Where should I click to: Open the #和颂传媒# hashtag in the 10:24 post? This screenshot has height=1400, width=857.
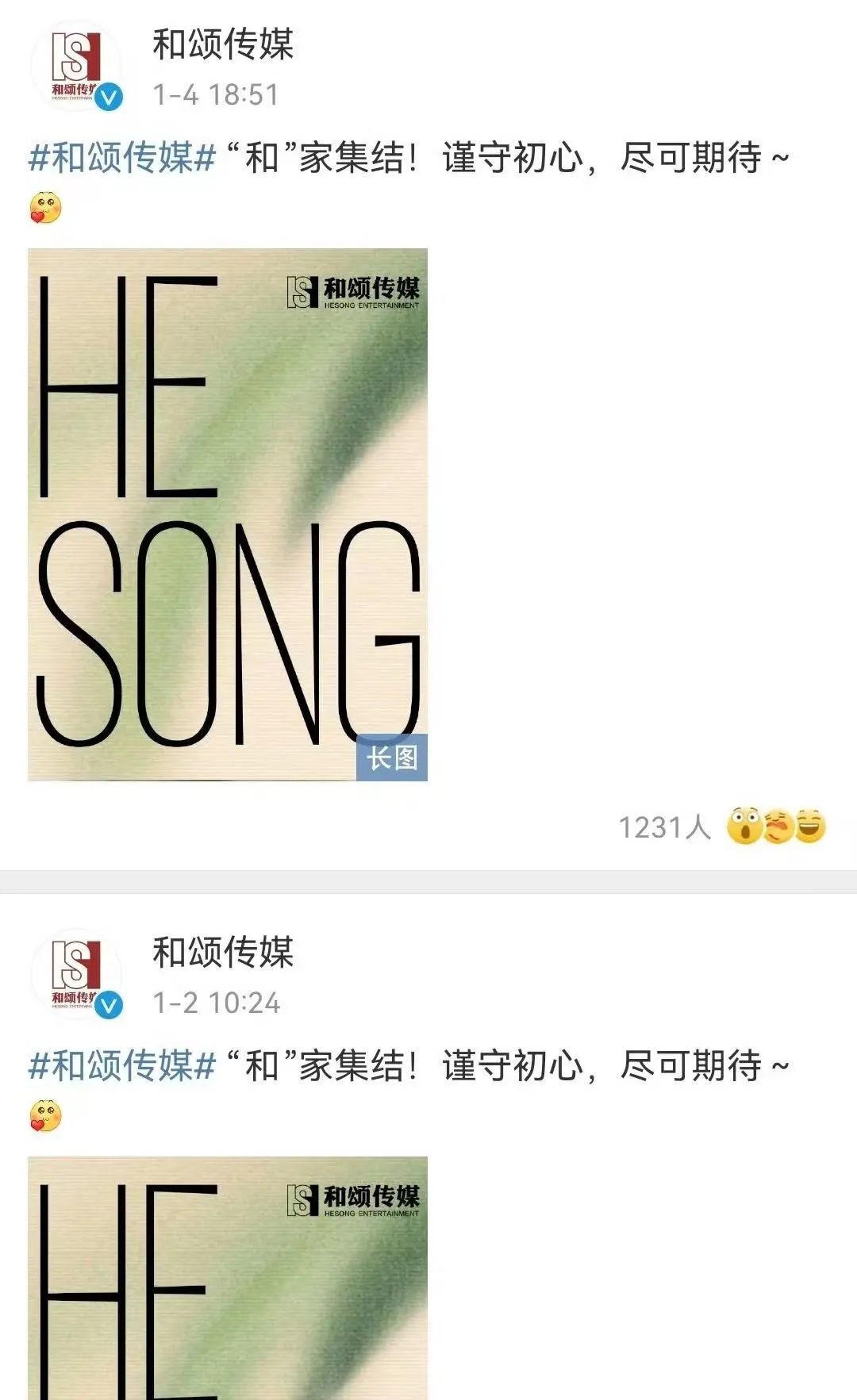coord(121,1065)
